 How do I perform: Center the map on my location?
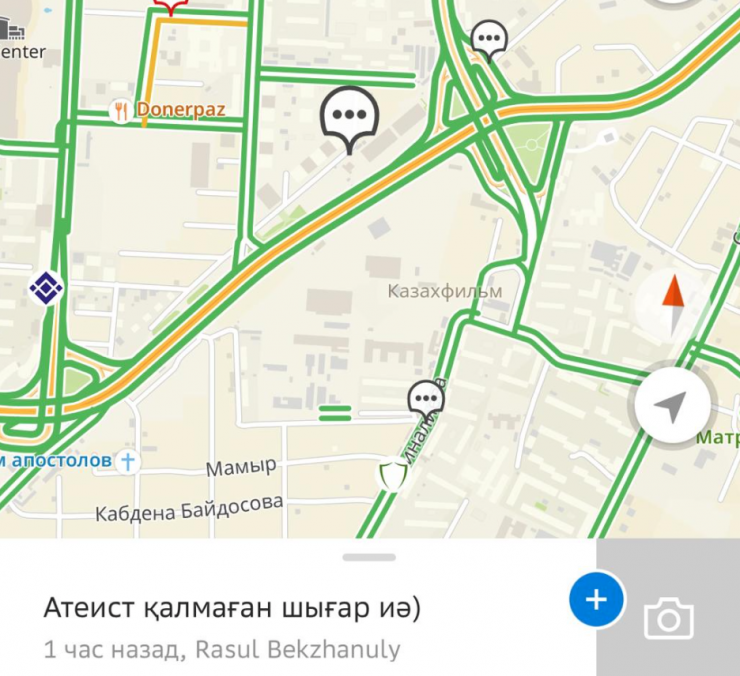pos(672,406)
